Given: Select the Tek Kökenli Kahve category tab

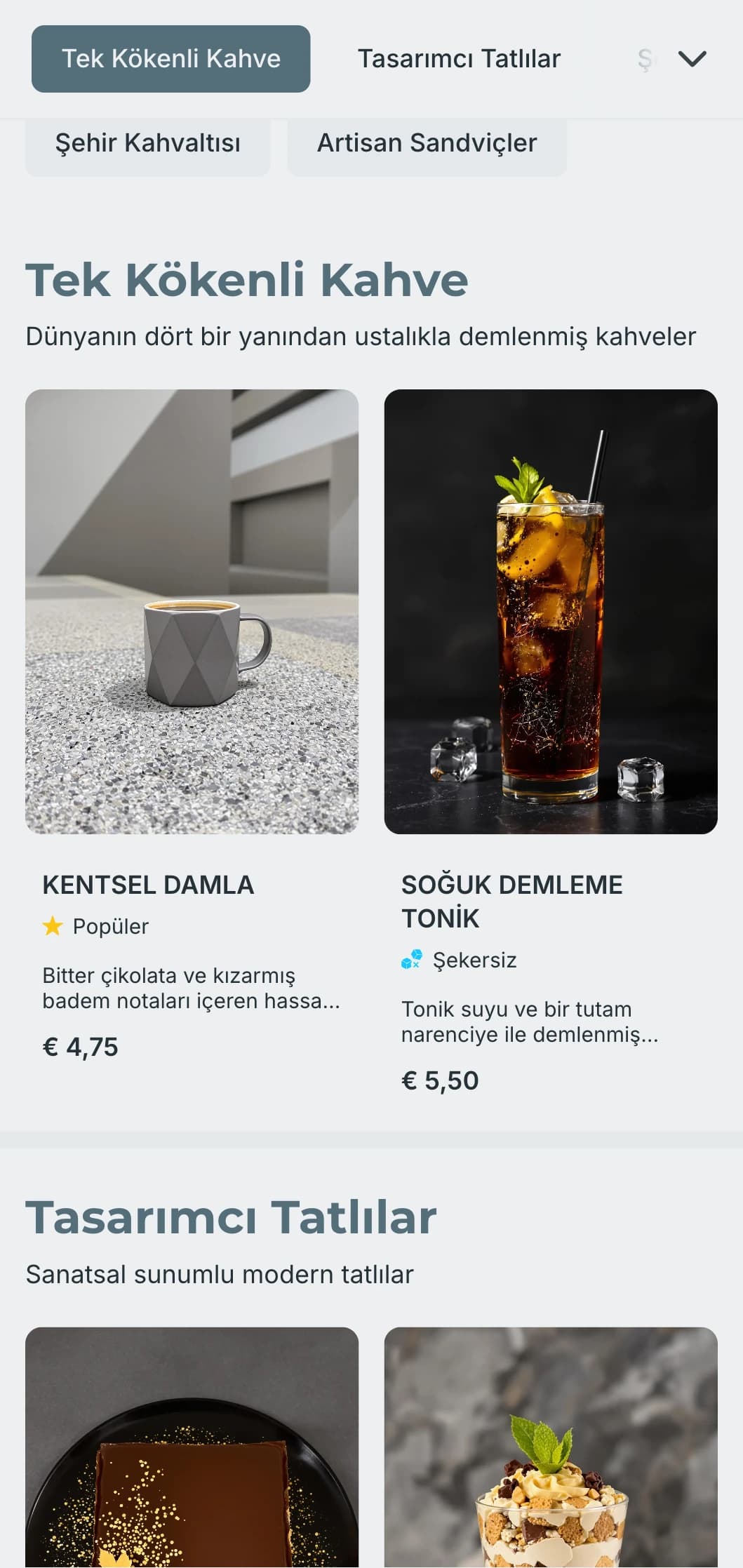Looking at the screenshot, I should (x=170, y=58).
